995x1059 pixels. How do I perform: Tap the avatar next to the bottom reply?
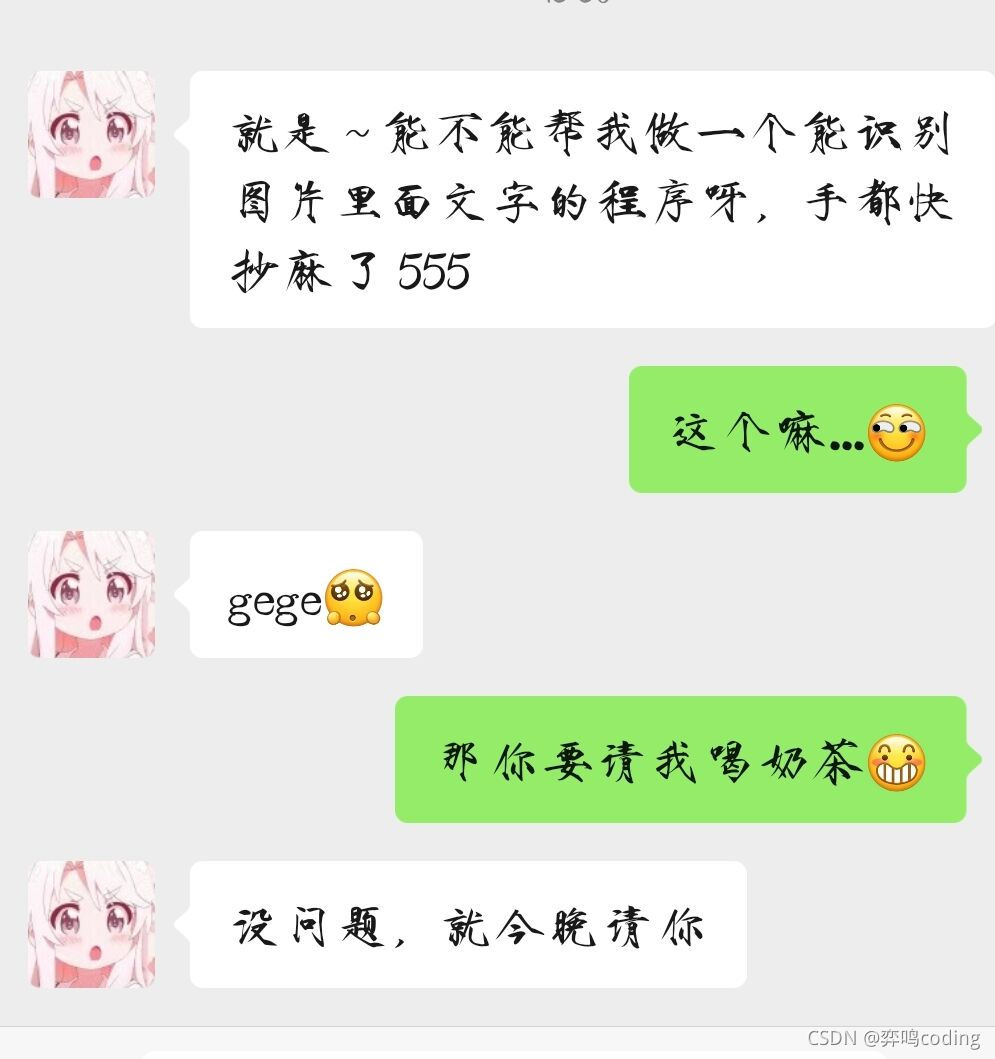tap(92, 922)
